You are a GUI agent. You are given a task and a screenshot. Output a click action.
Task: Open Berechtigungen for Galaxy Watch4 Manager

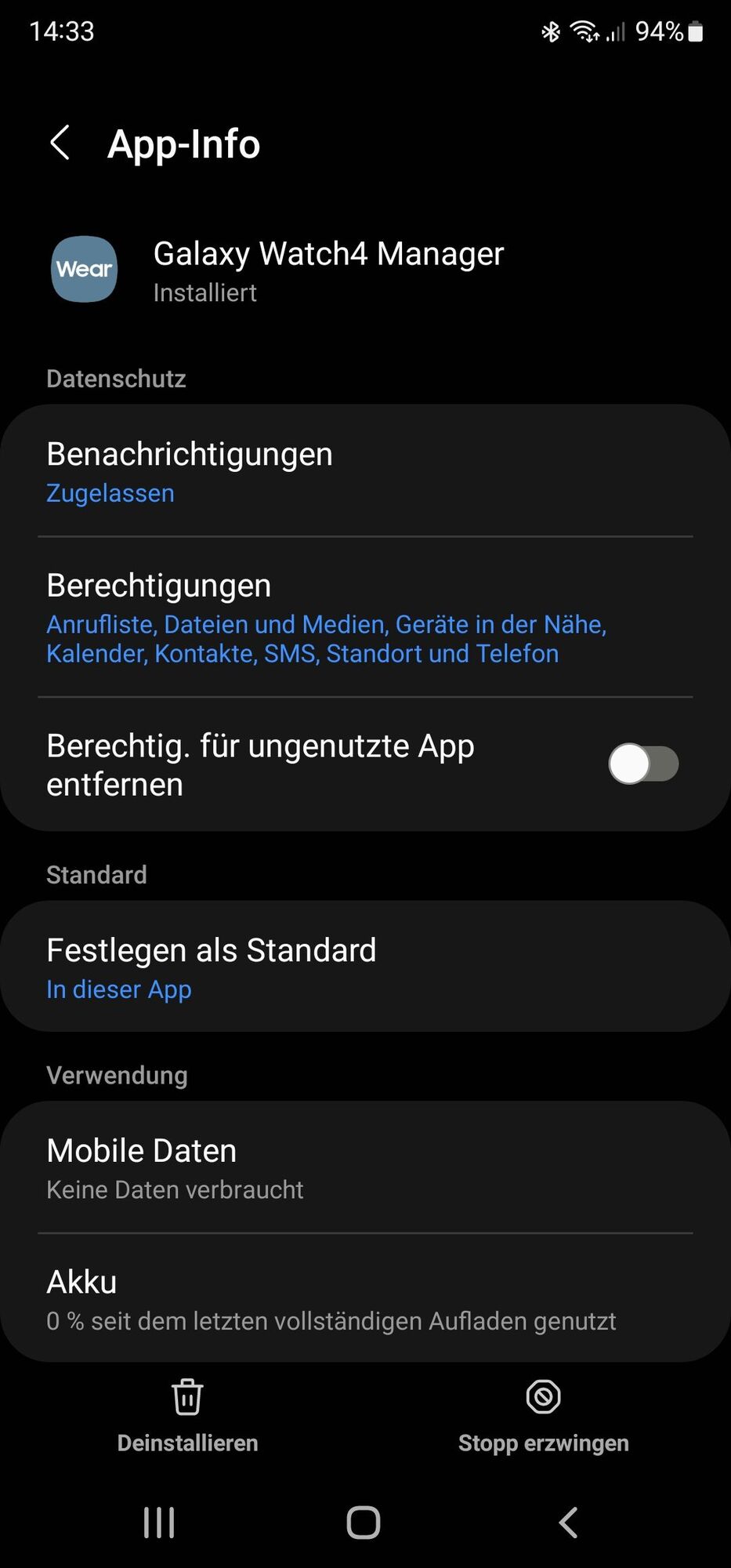click(365, 618)
